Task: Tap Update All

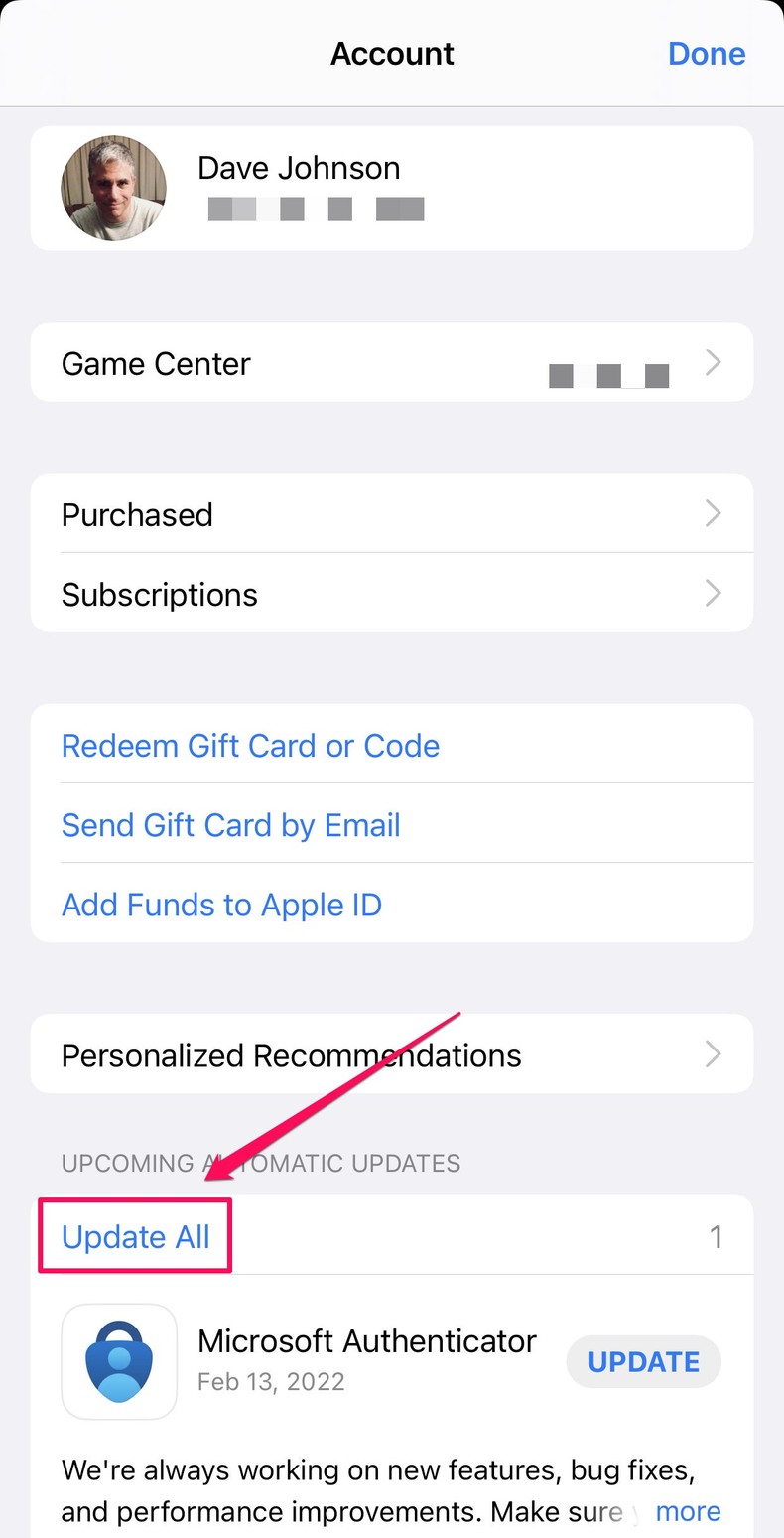Action: pos(136,1236)
